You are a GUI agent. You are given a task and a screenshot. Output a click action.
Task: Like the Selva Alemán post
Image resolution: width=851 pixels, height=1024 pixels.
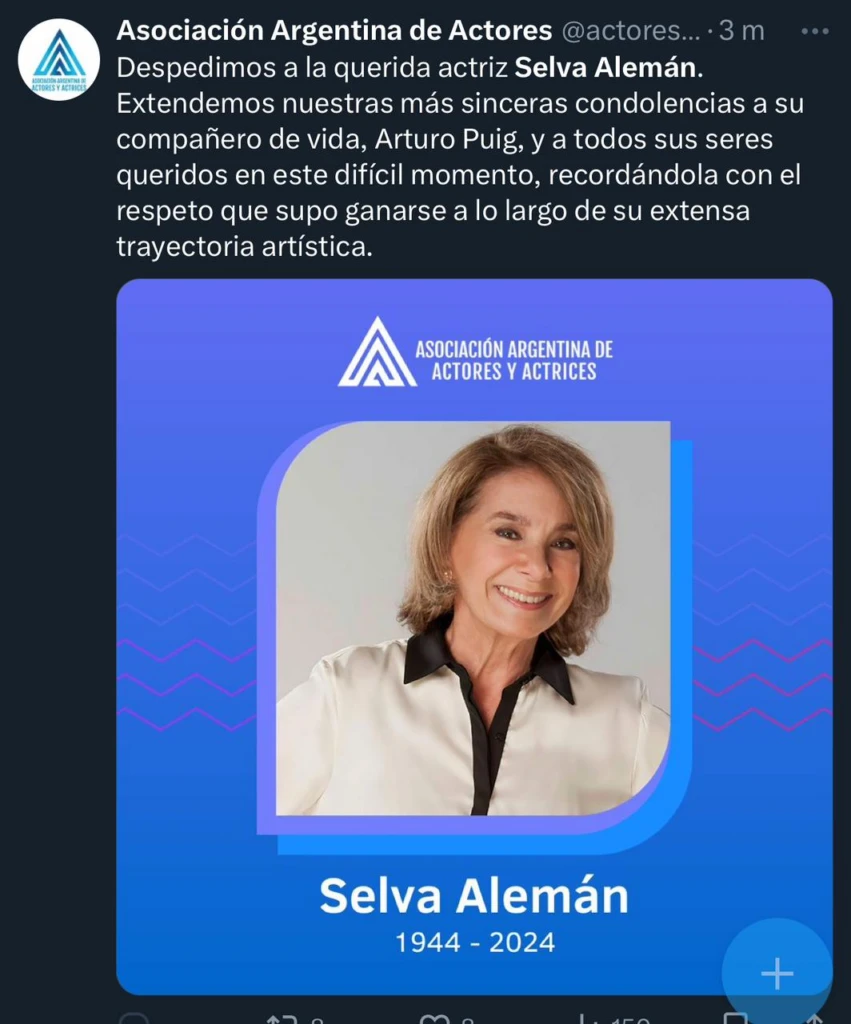click(x=433, y=1017)
